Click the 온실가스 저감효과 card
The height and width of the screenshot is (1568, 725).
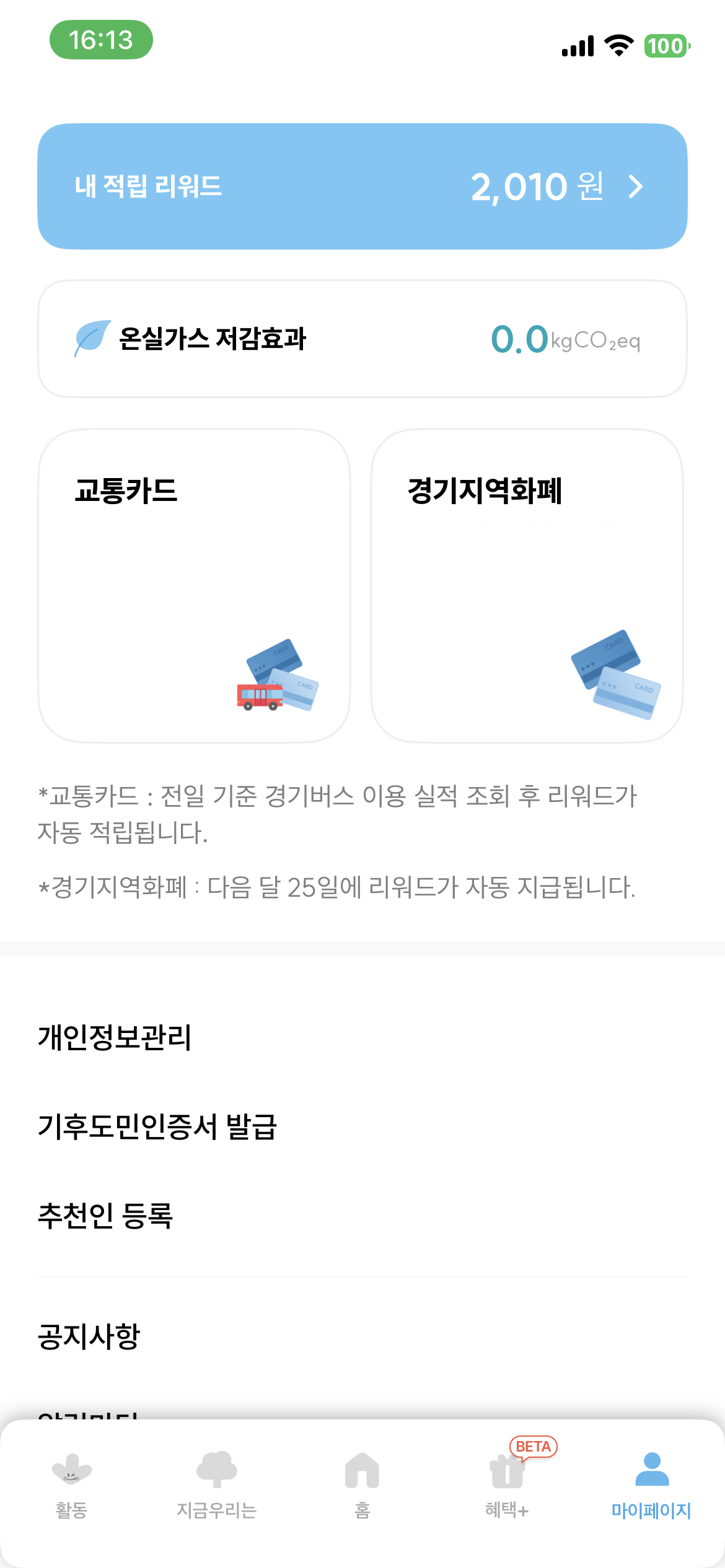click(362, 338)
